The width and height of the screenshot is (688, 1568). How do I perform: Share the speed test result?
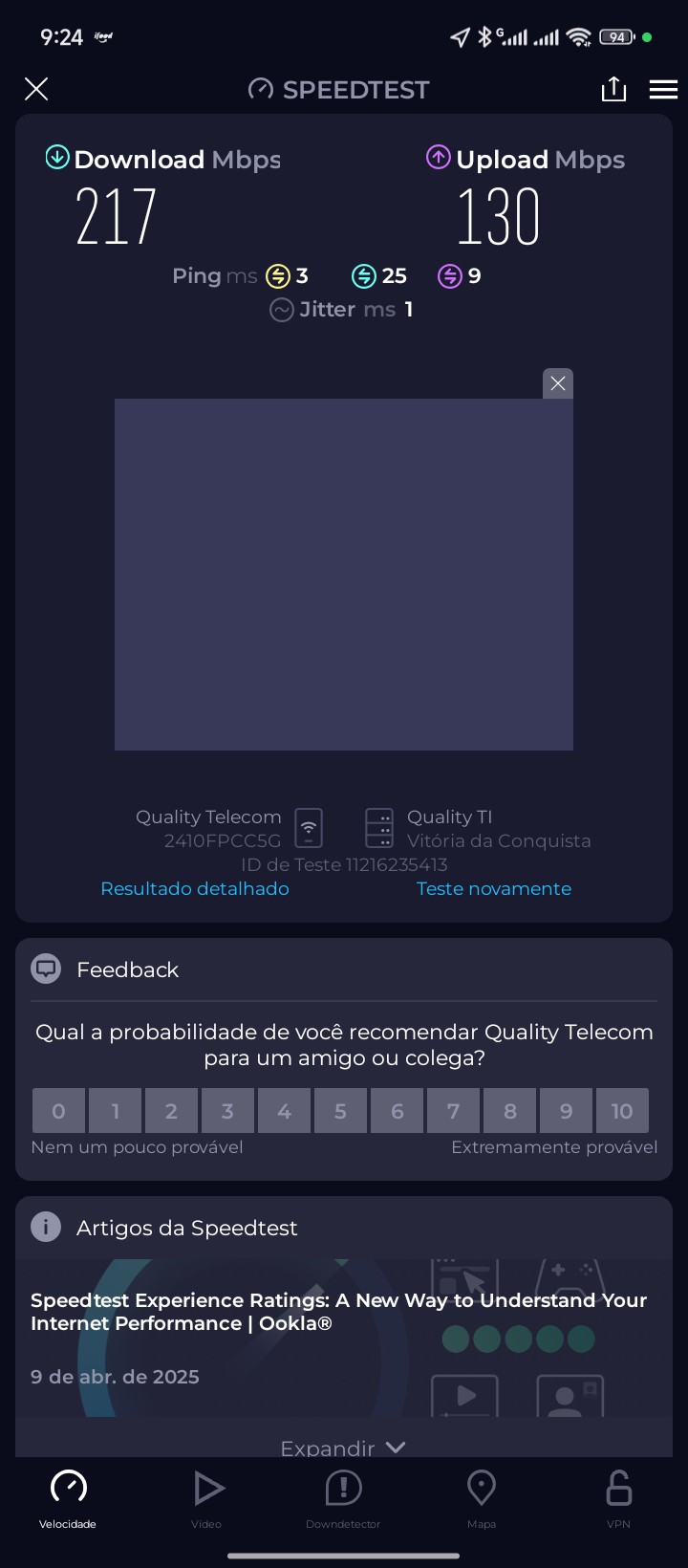tap(613, 89)
